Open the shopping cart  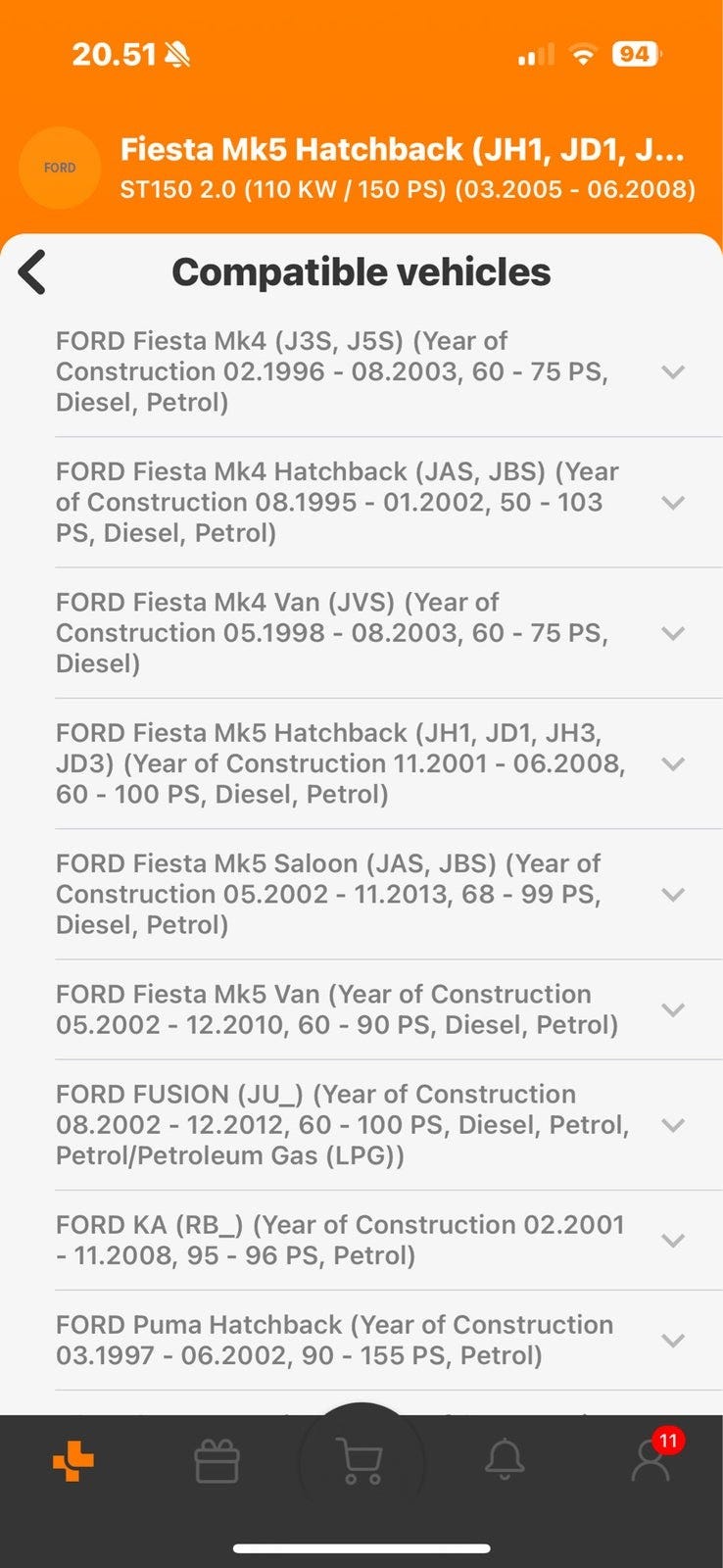tap(361, 1461)
